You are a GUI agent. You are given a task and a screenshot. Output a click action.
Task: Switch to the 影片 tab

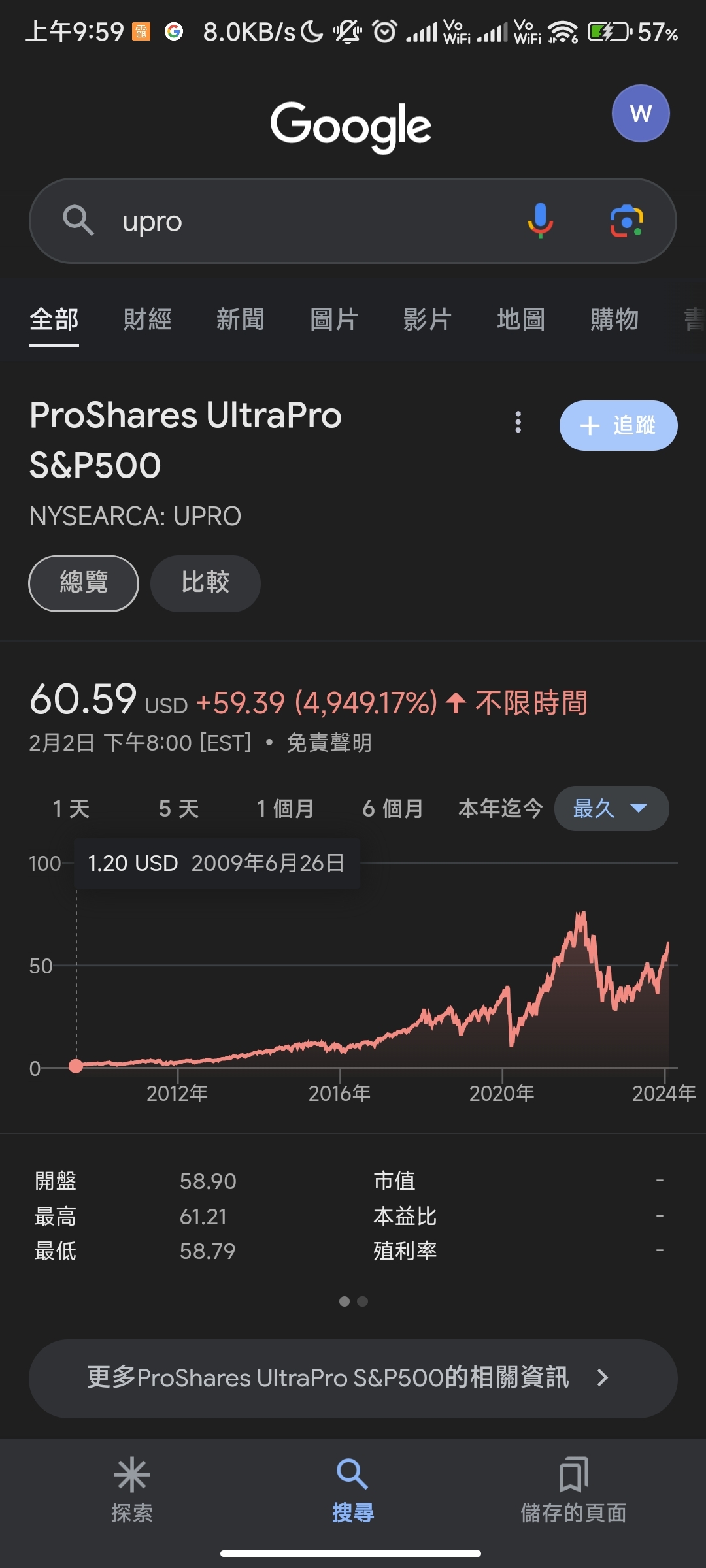pyautogui.click(x=428, y=319)
